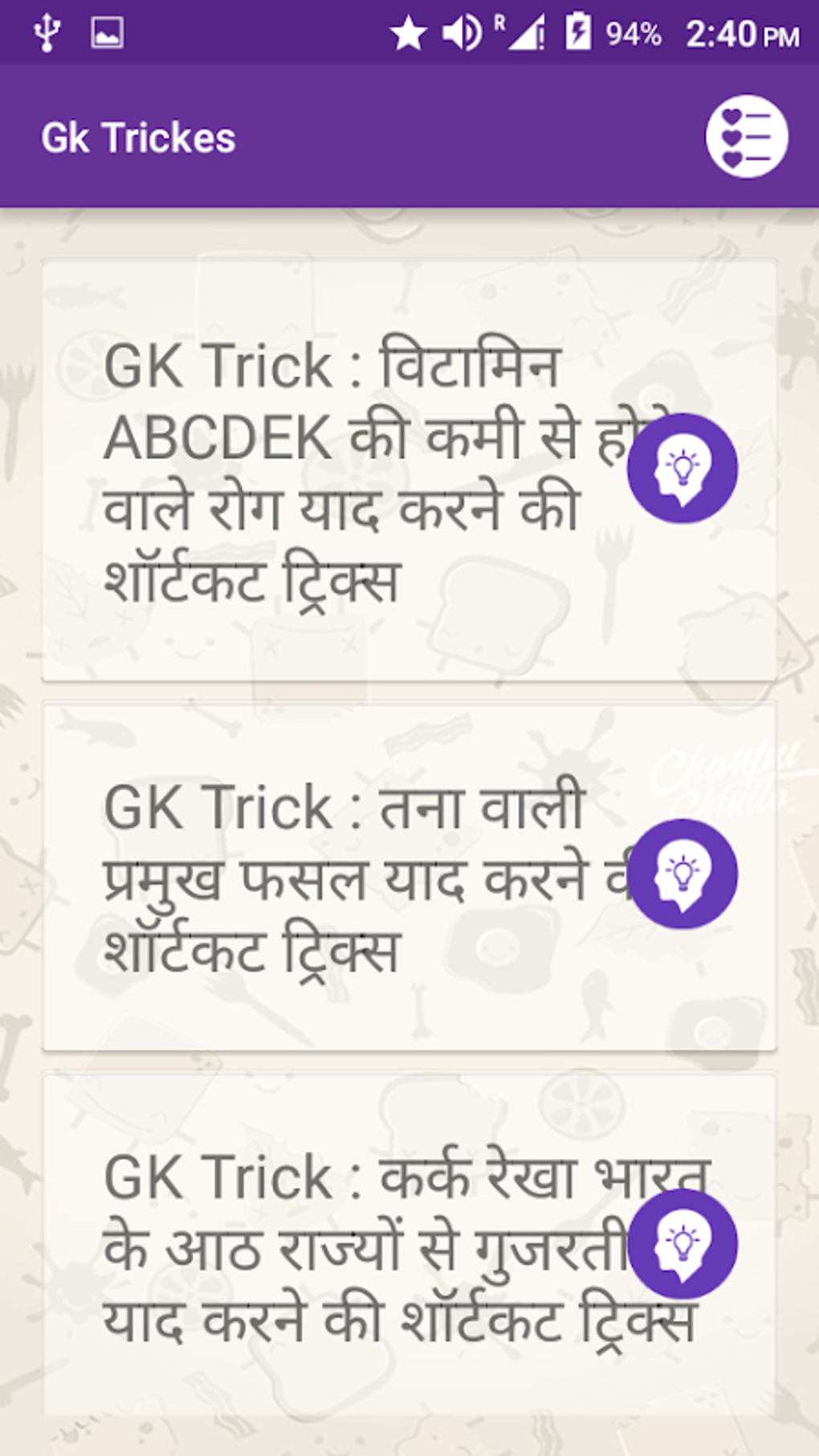Tap the star icon in the status bar
819x1456 pixels.
409,33
